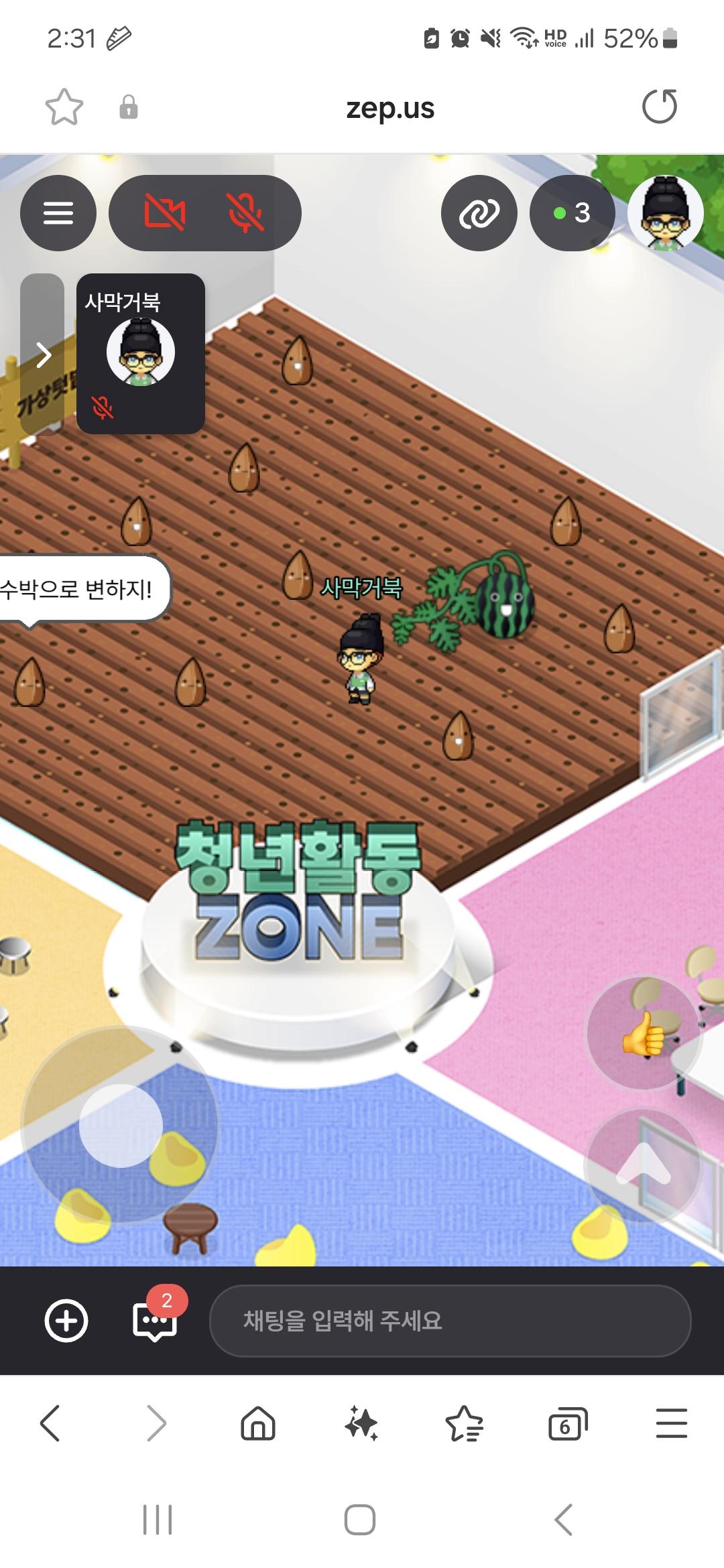Open the participants list showing 3

[x=572, y=213]
